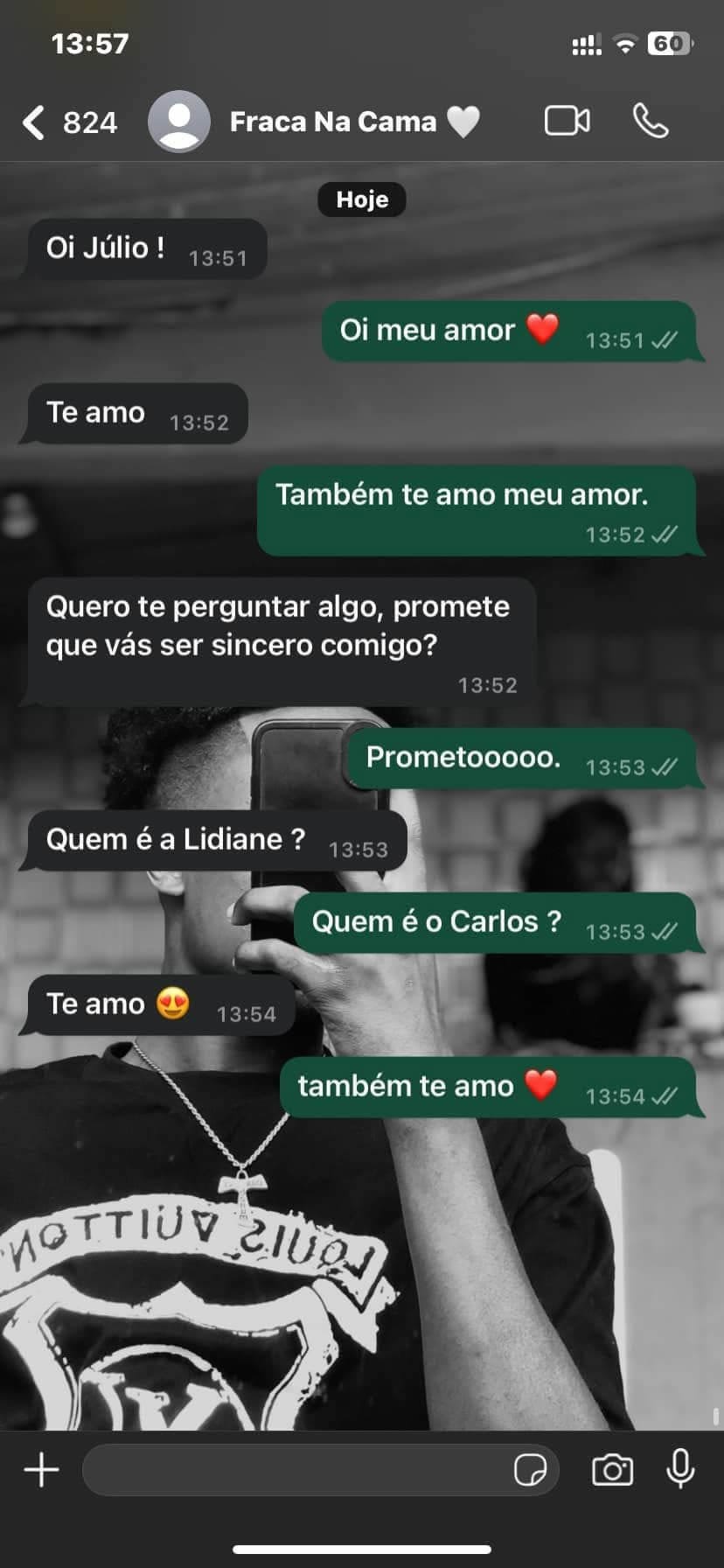Open the camera to send a photo
724x1568 pixels.
click(612, 1470)
